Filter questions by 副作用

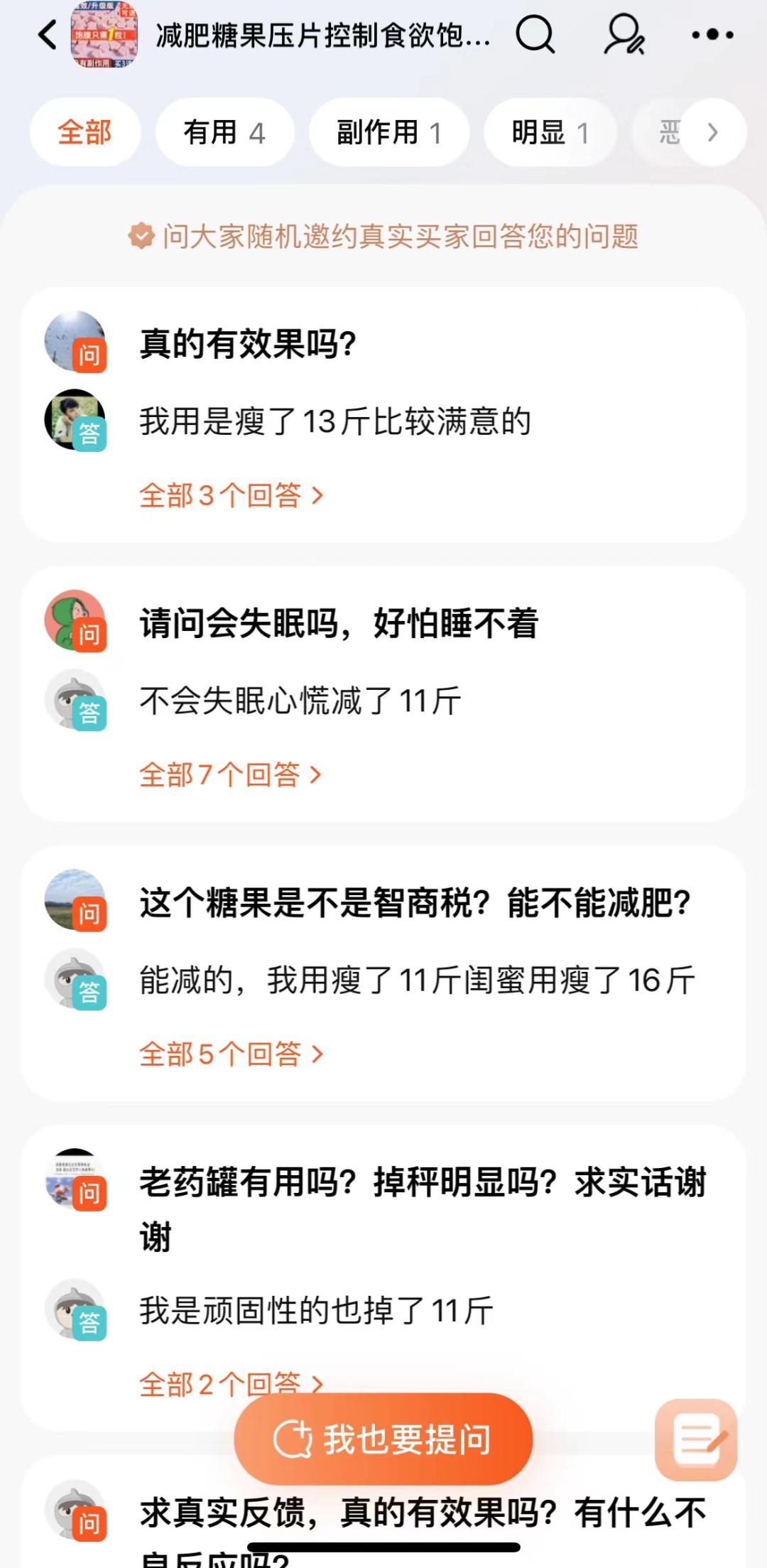pyautogui.click(x=388, y=133)
